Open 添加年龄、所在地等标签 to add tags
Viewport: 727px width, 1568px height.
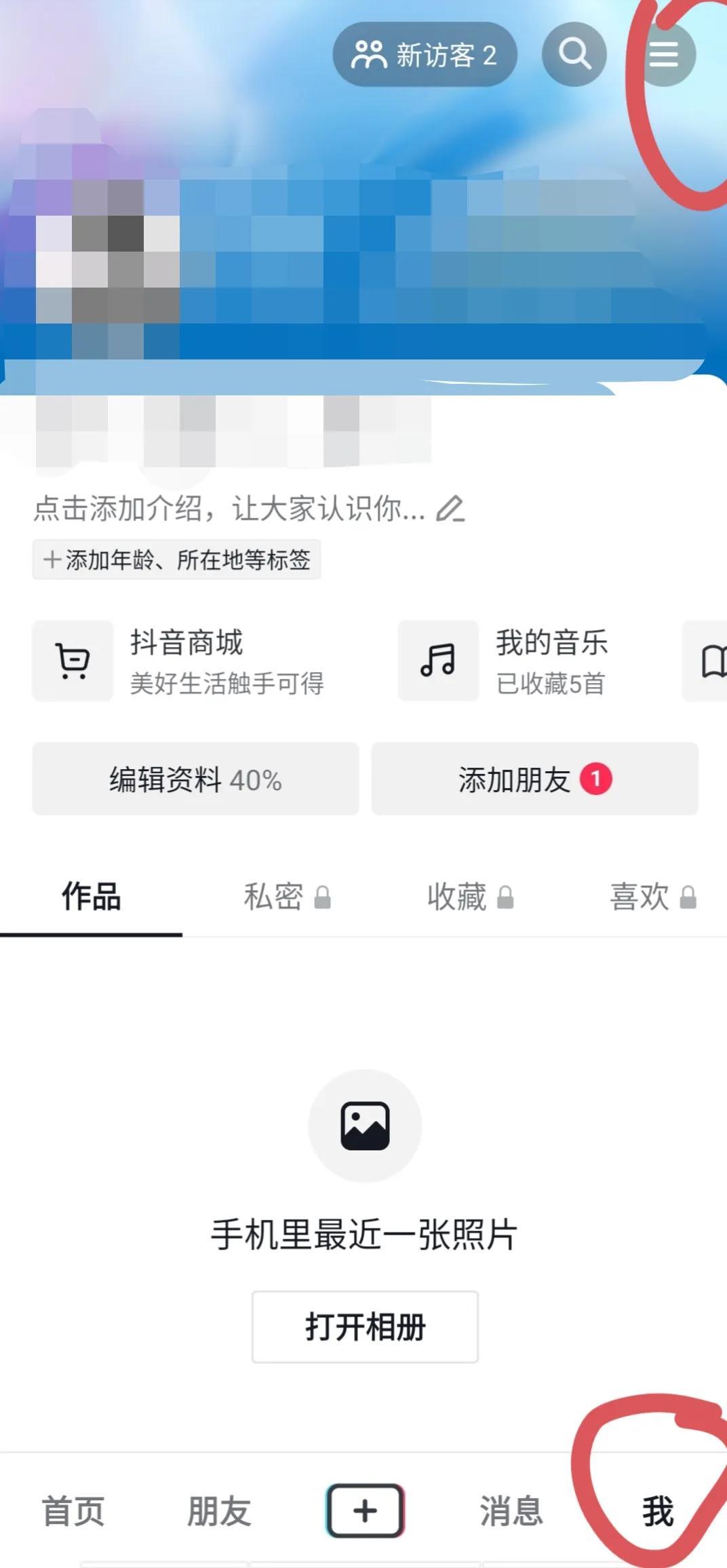[176, 560]
